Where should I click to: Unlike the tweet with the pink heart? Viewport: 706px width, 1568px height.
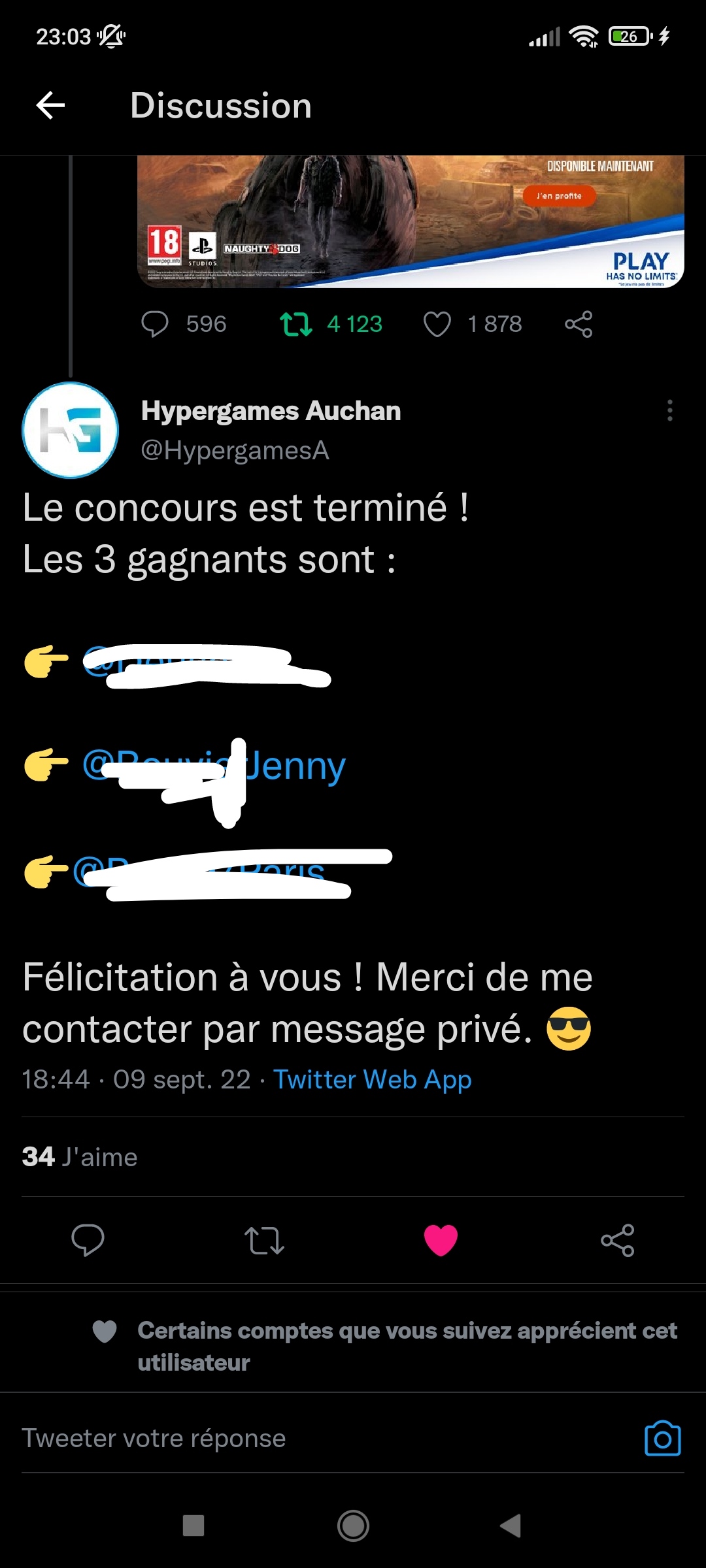441,1240
